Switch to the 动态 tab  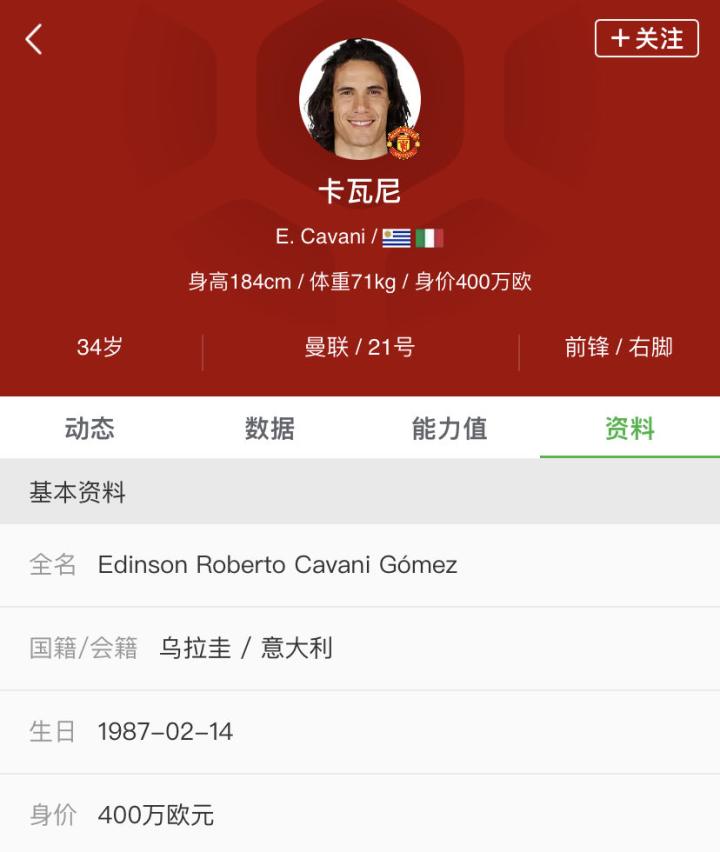[x=90, y=429]
